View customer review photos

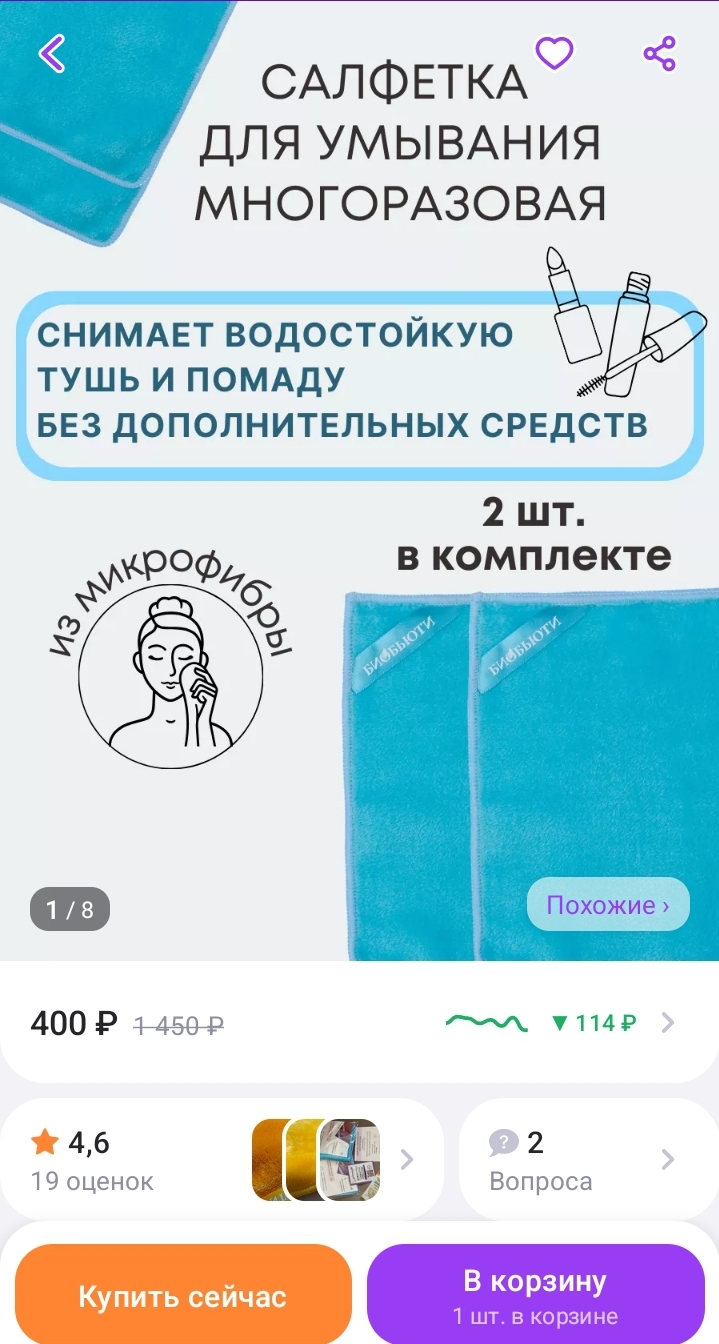click(316, 1160)
